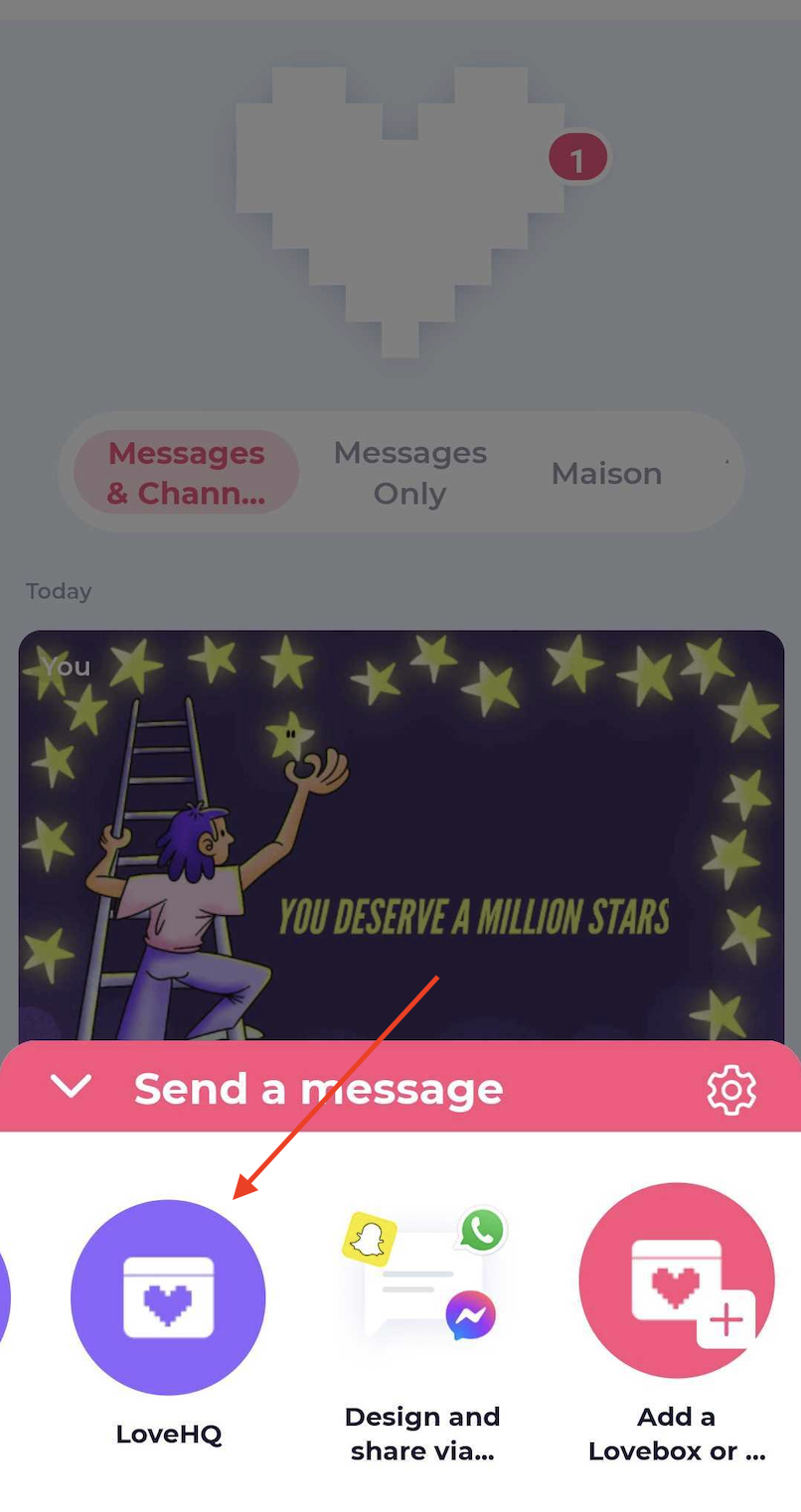The image size is (801, 1512).
Task: Switch to Messages Only tab
Action: click(x=409, y=473)
